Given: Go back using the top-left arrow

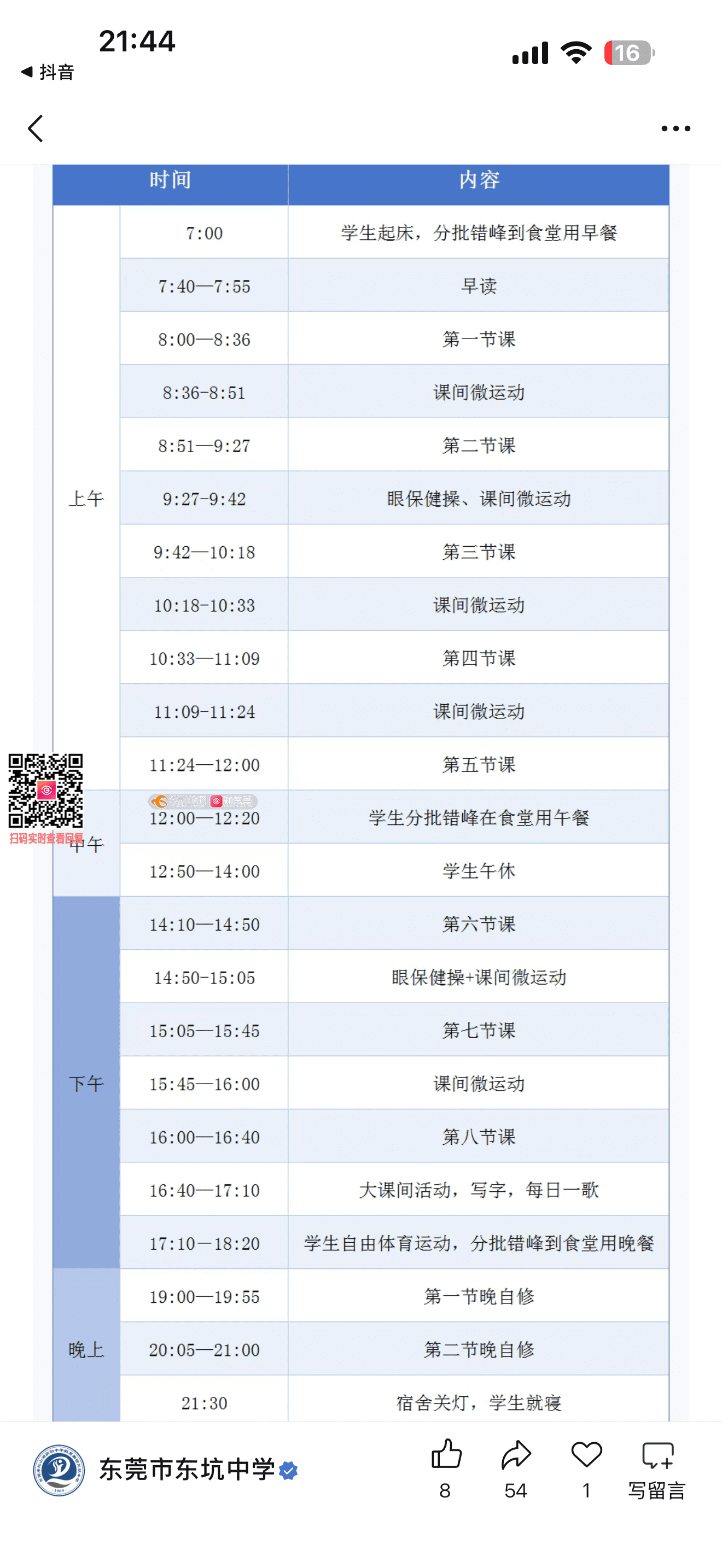Looking at the screenshot, I should point(36,128).
